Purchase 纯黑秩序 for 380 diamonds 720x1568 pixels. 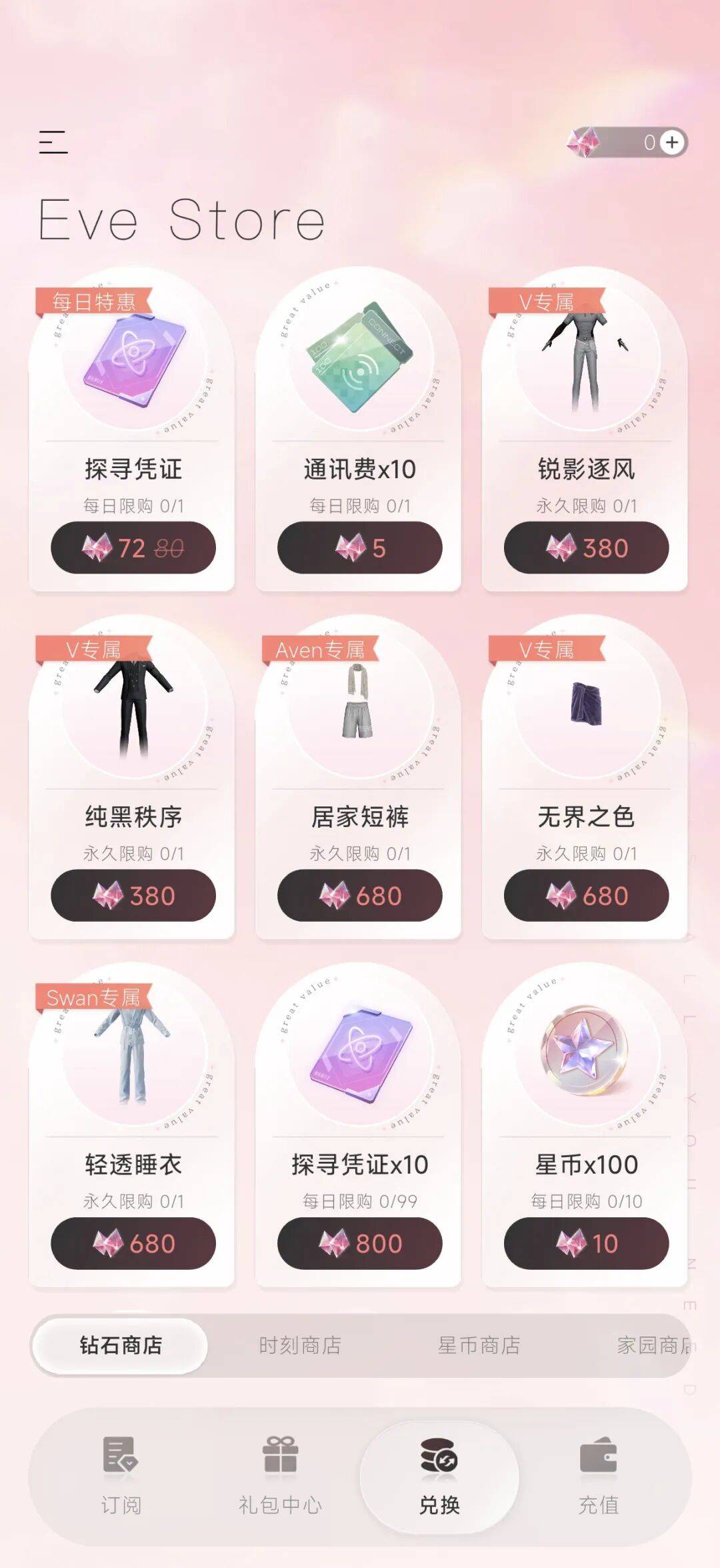[x=133, y=895]
